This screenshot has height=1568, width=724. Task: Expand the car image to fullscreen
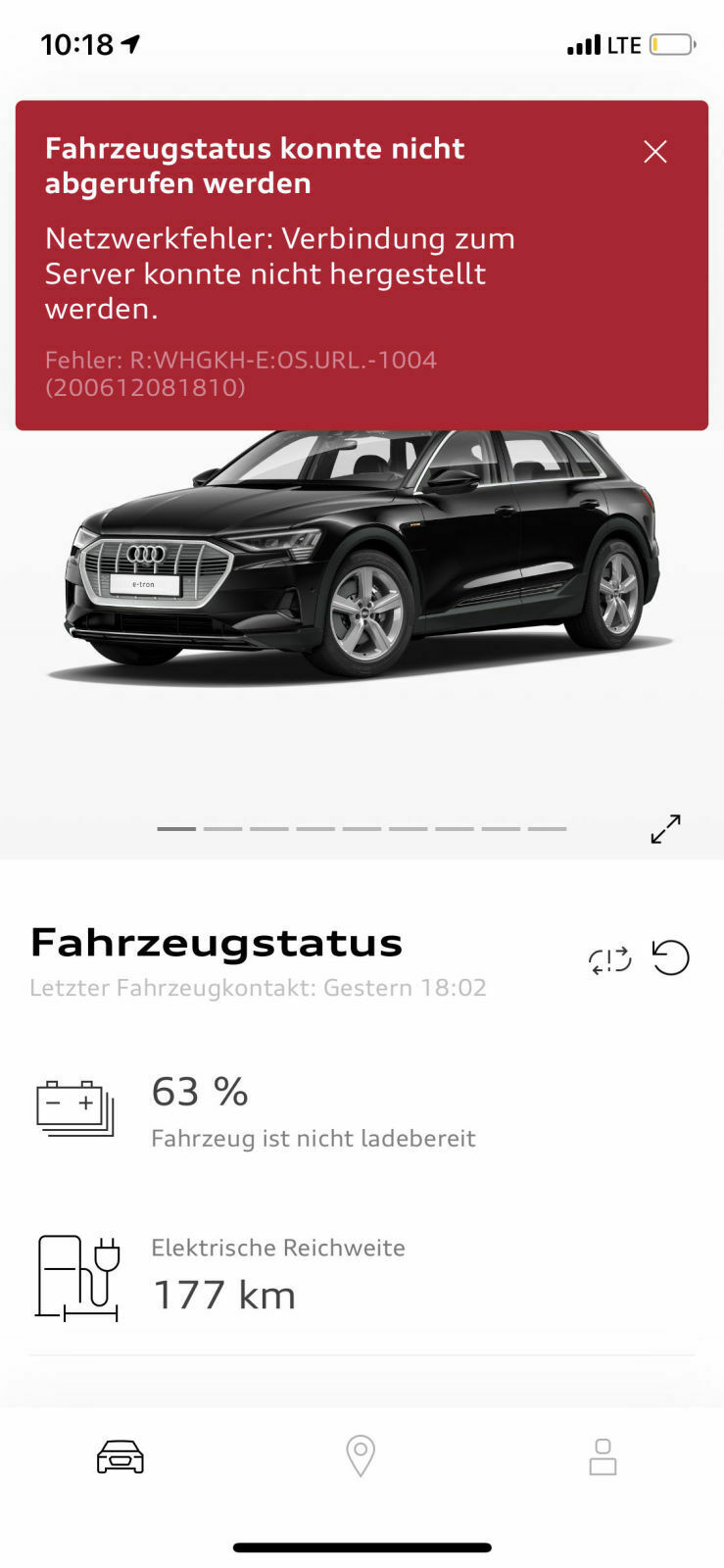coord(666,828)
